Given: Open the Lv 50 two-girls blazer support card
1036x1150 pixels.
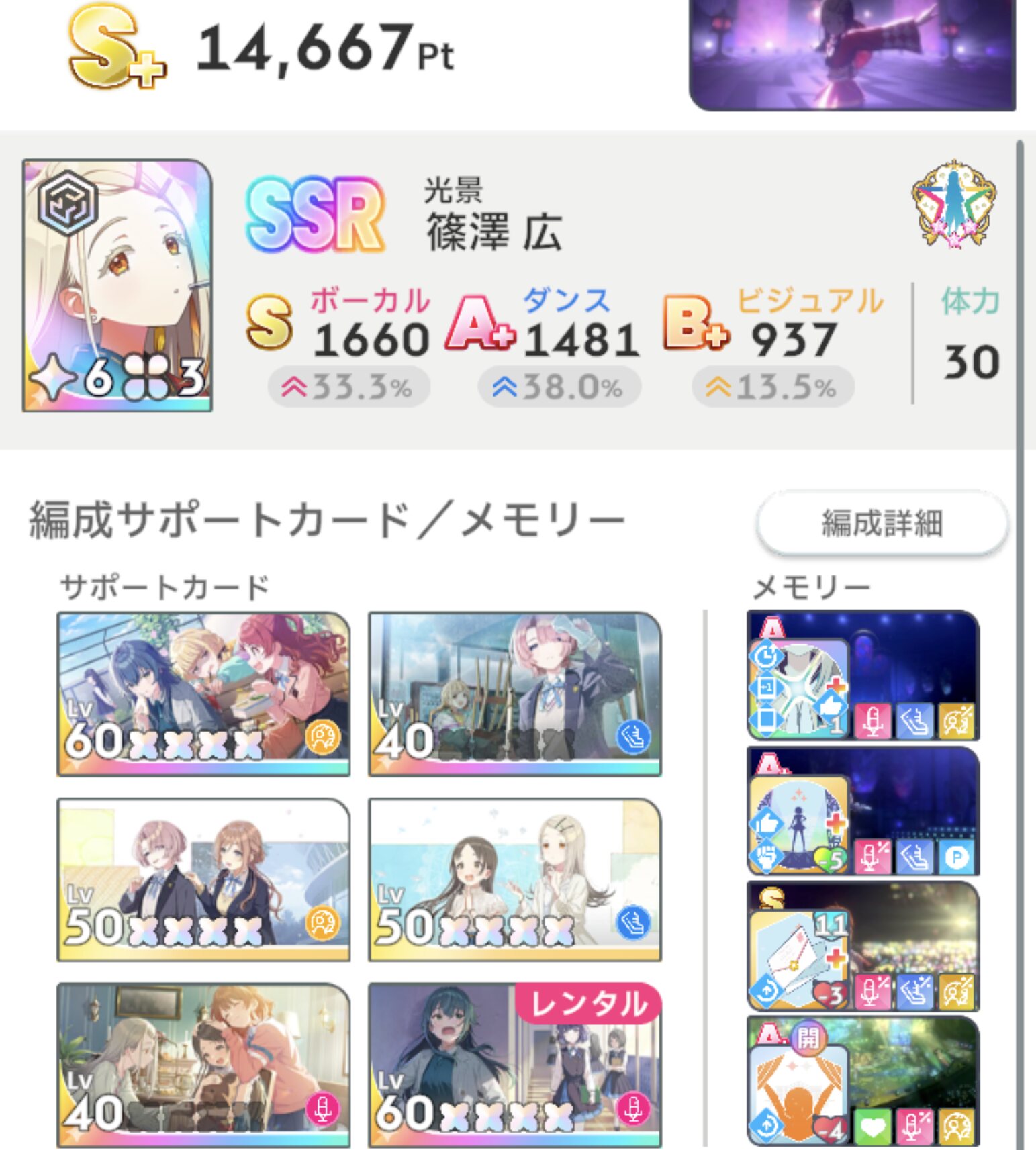Looking at the screenshot, I should (x=203, y=879).
